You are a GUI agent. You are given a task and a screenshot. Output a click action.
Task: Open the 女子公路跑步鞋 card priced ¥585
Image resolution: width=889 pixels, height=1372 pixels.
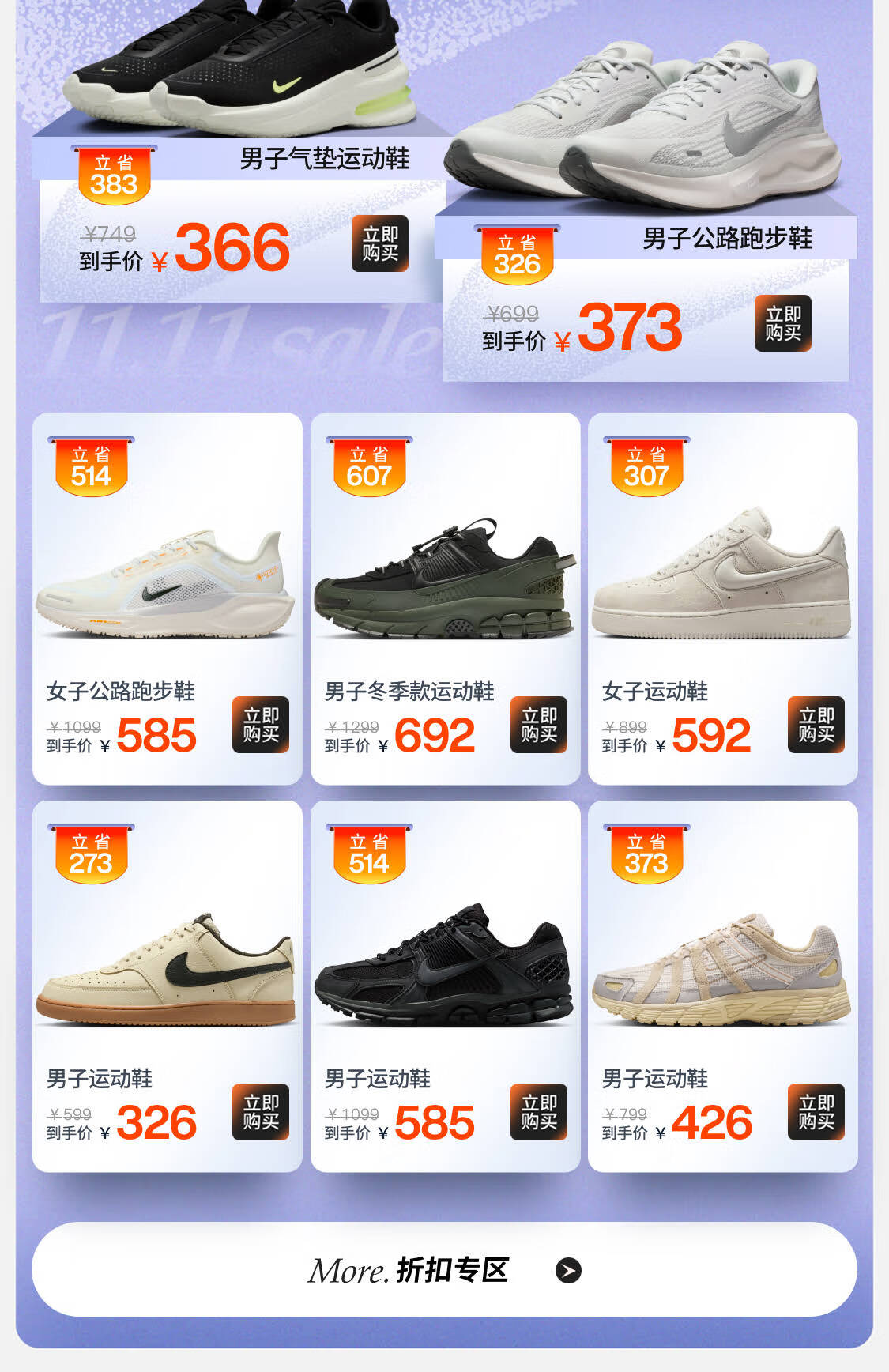tap(167, 598)
